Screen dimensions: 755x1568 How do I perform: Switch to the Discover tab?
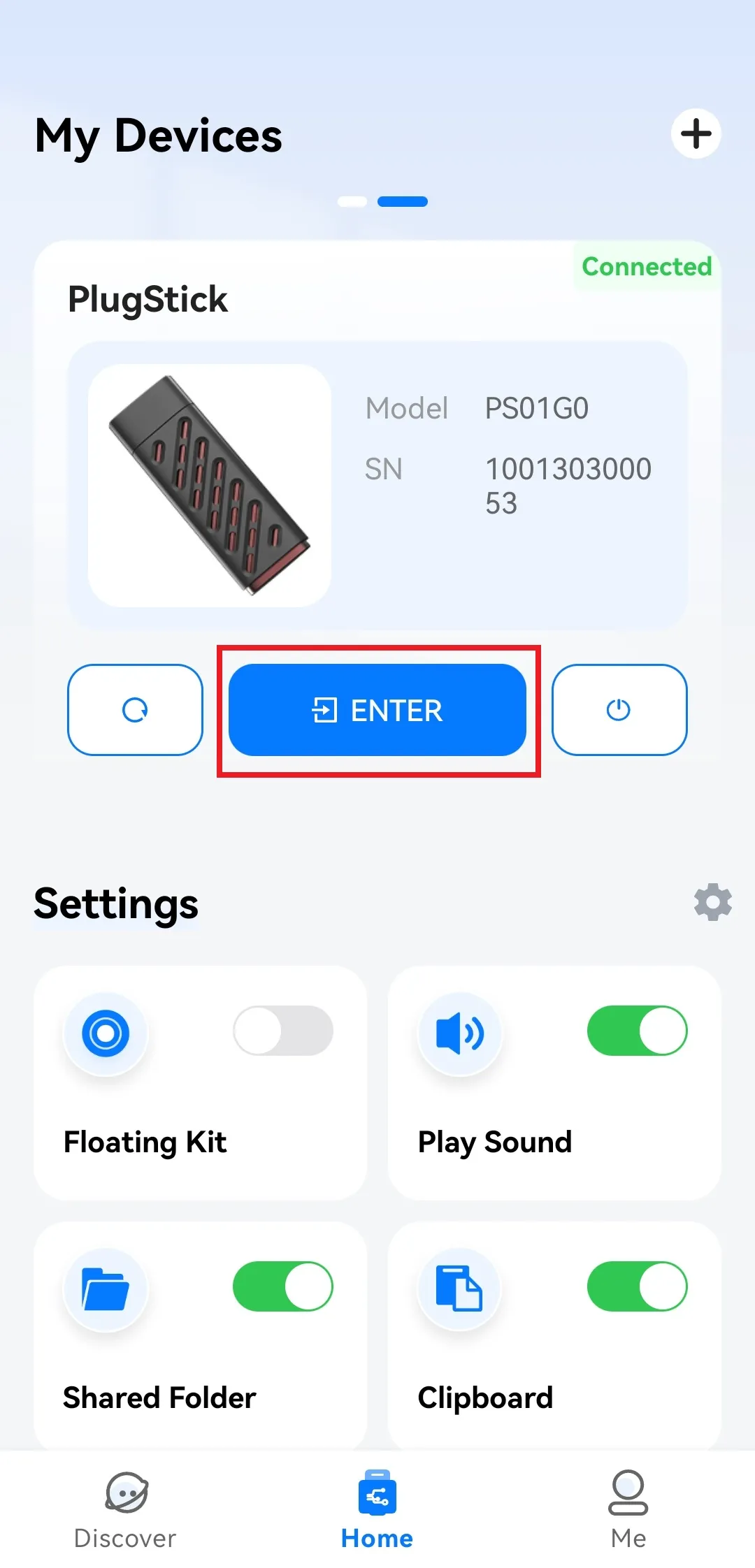[x=126, y=1509]
